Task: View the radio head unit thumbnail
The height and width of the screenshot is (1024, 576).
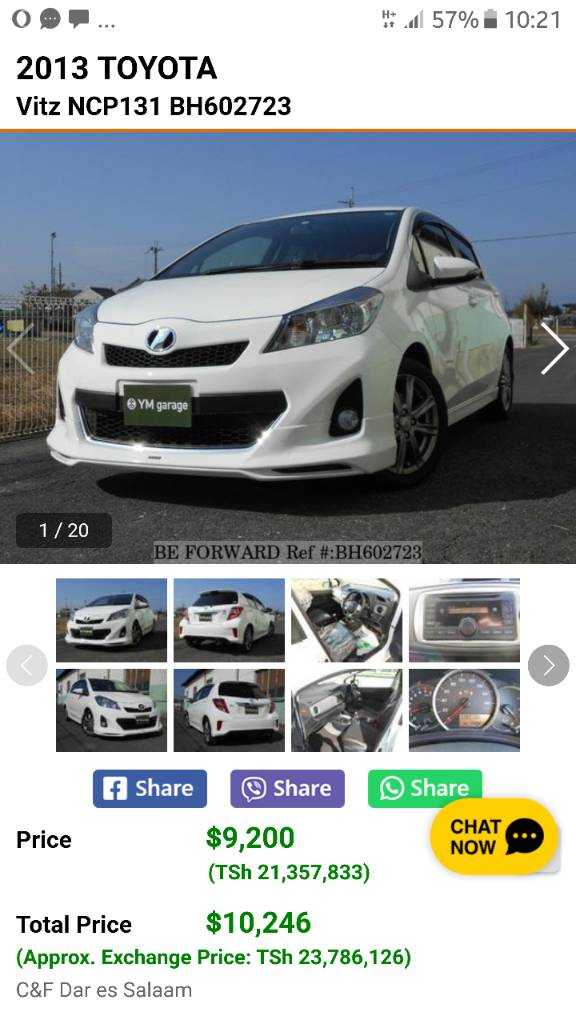Action: (464, 620)
